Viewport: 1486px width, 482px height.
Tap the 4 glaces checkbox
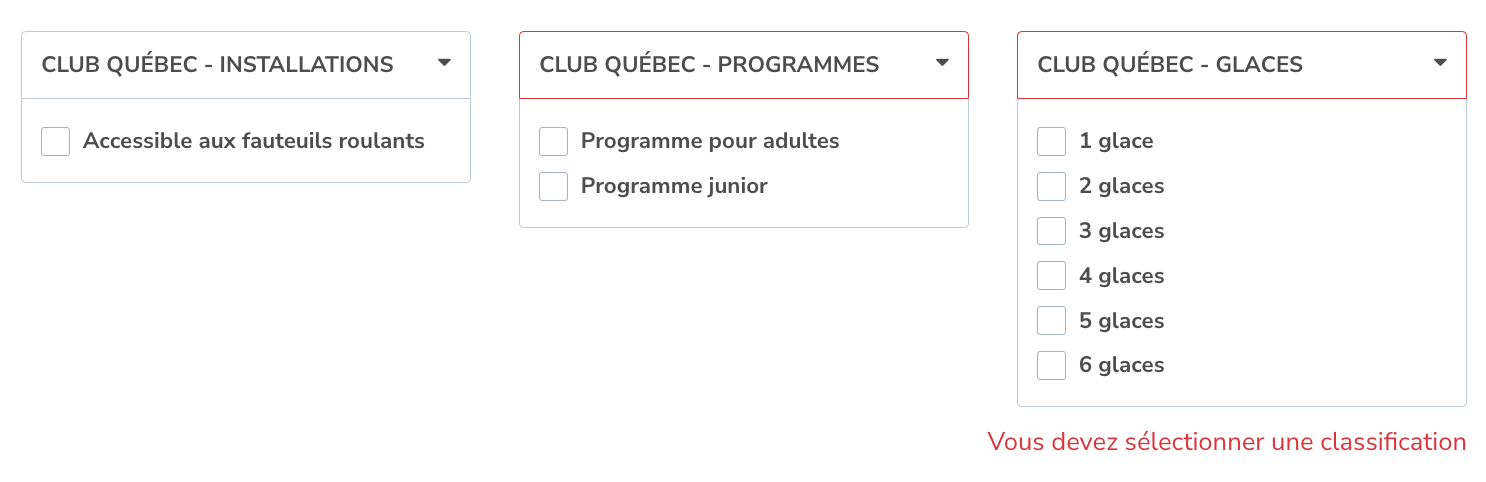pyautogui.click(x=1052, y=276)
